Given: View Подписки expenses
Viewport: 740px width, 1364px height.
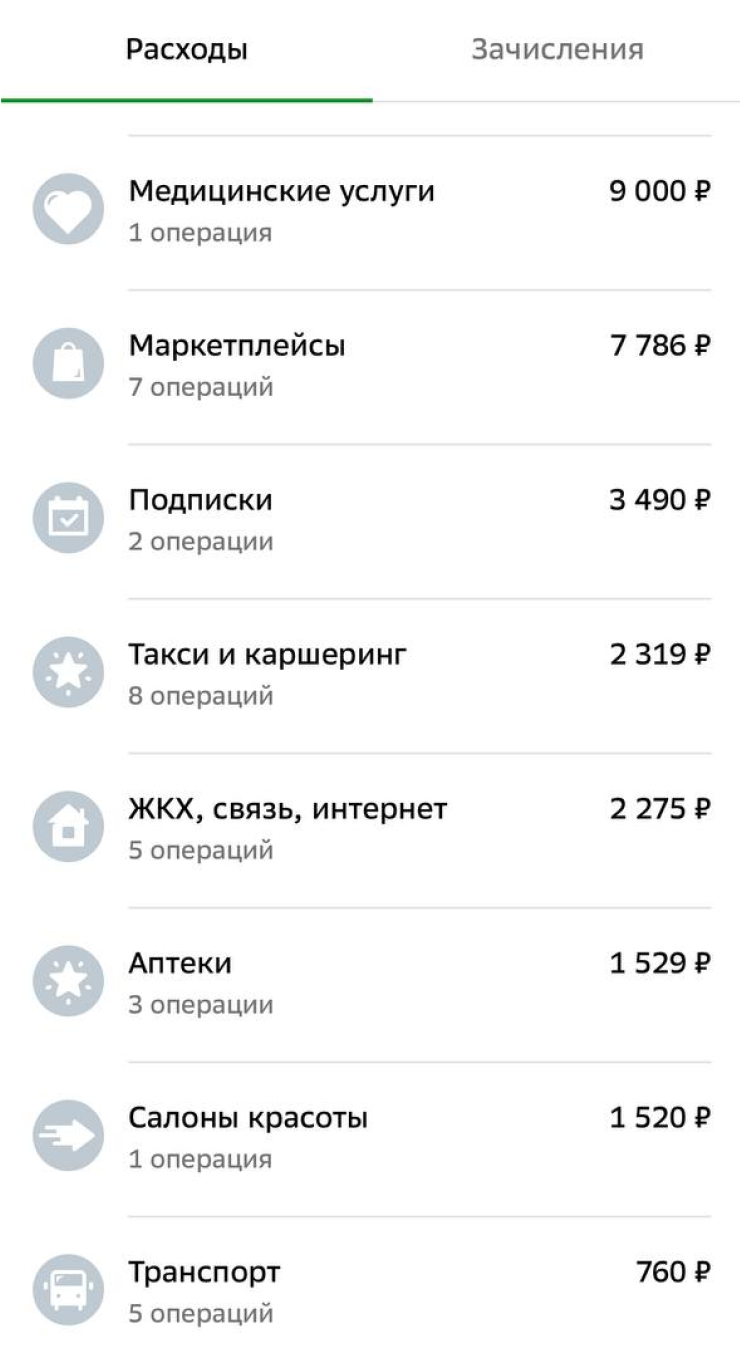Looking at the screenshot, I should click(x=370, y=521).
